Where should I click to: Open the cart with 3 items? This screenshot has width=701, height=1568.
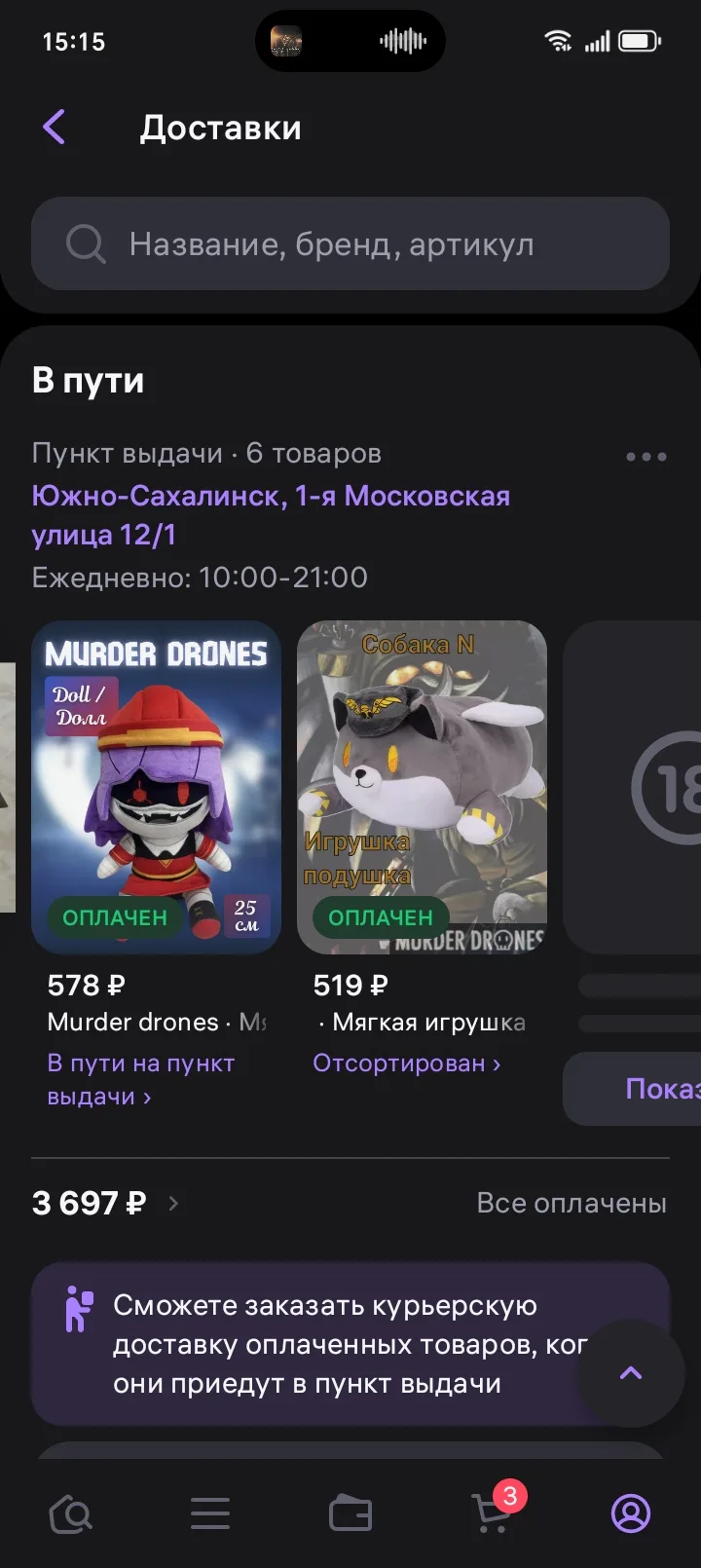pos(493,1513)
